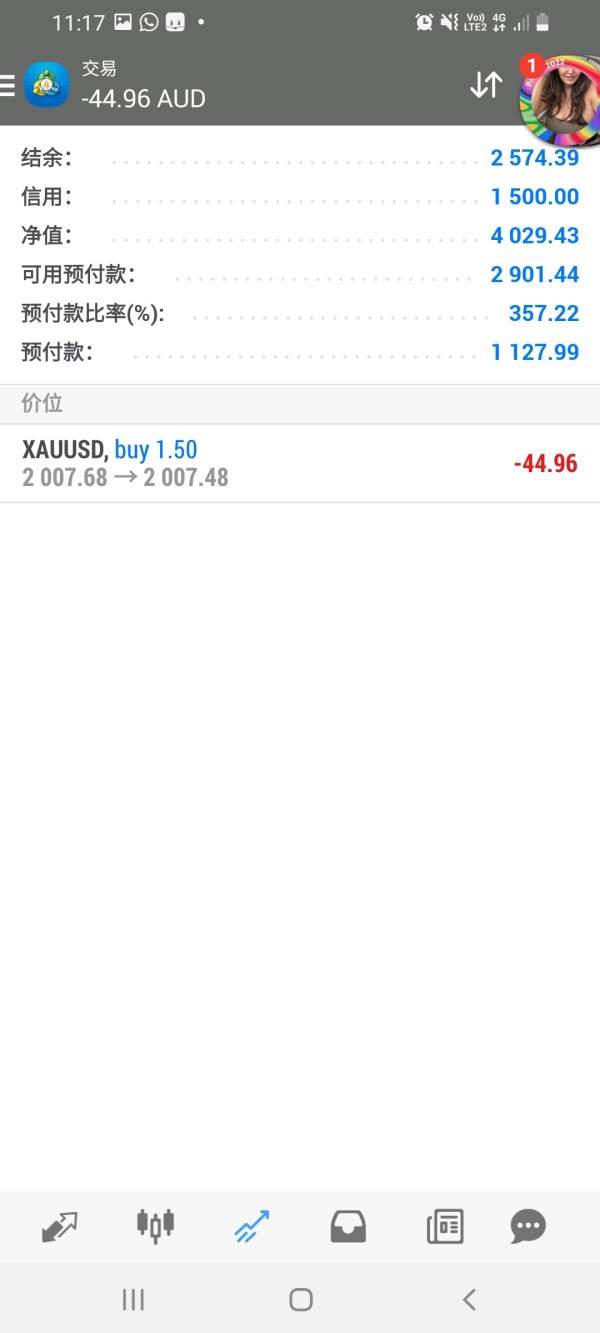Select the Trade tab
Image resolution: width=600 pixels, height=1333 pixels.
point(251,1226)
